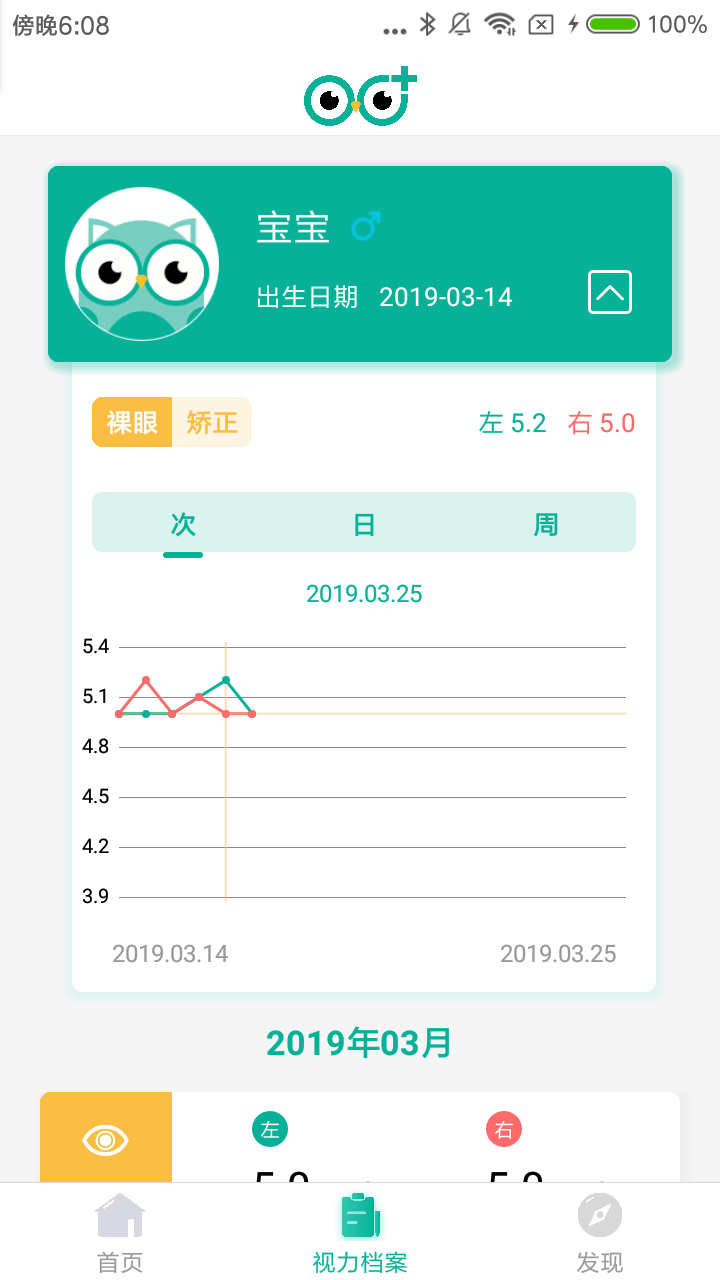Enable 裸眼 naked-eye vision mode
The height and width of the screenshot is (1280, 720).
[x=131, y=422]
